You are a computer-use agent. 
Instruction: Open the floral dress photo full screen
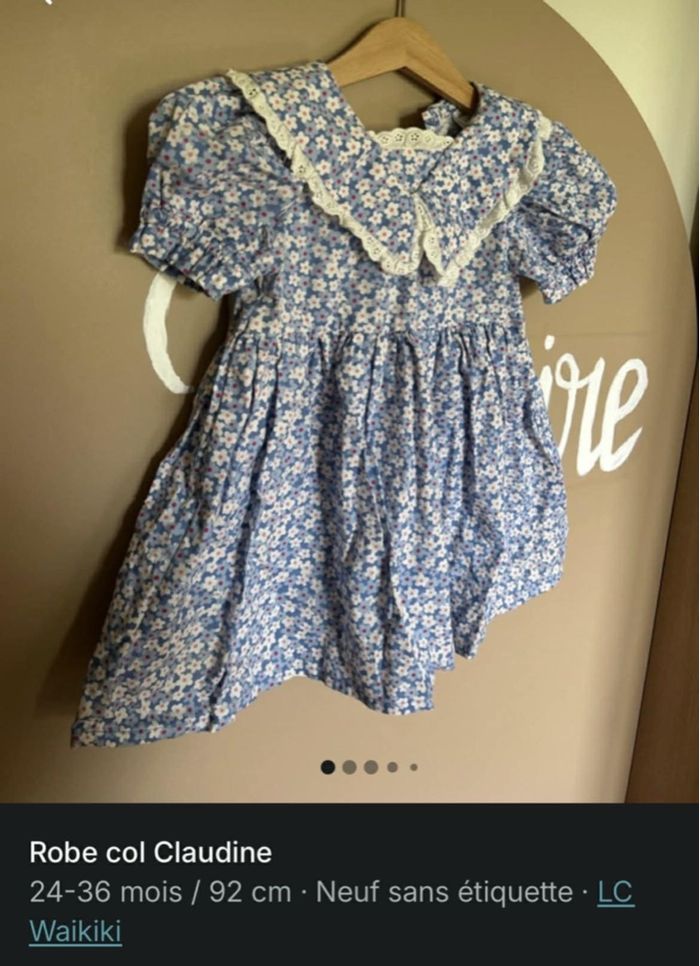[350, 400]
